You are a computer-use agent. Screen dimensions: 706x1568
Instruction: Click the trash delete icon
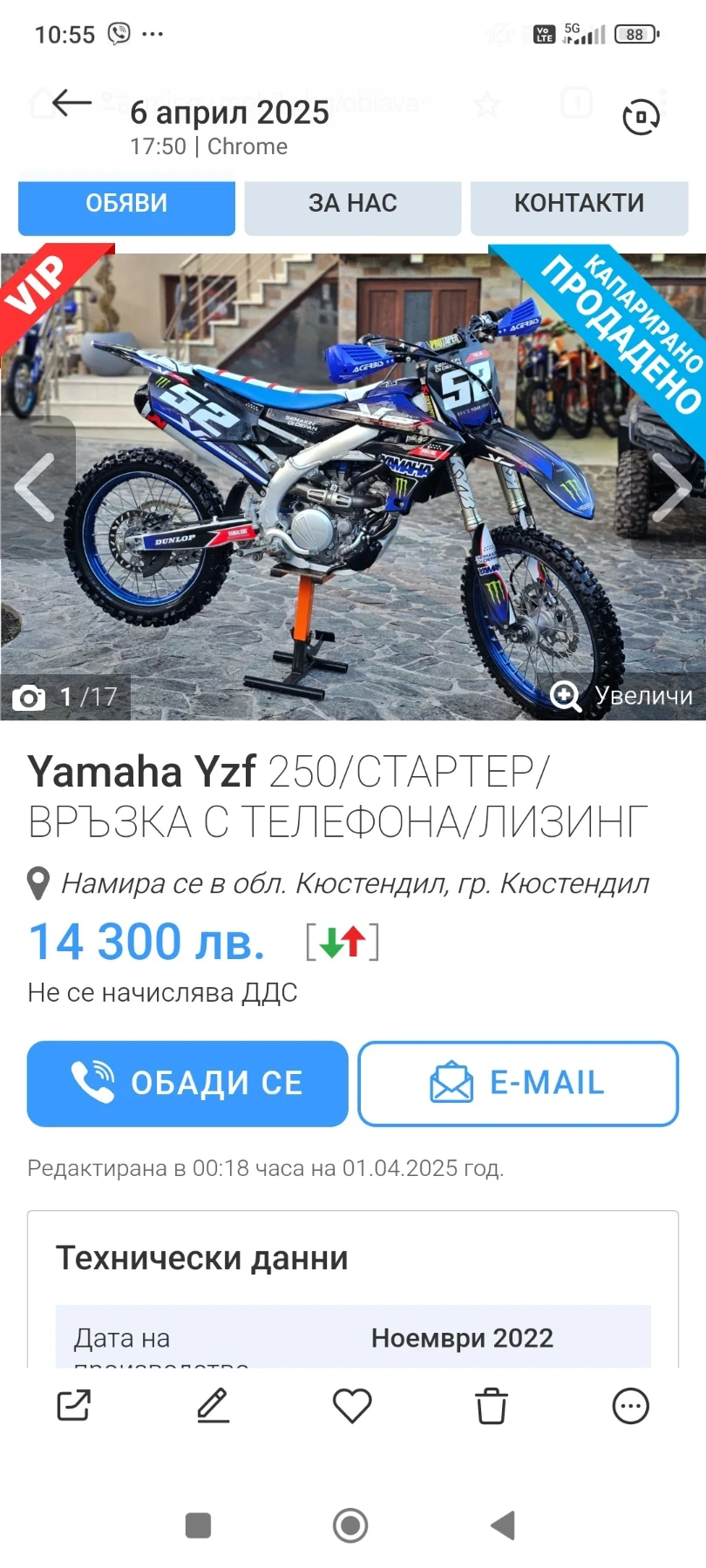[491, 1405]
